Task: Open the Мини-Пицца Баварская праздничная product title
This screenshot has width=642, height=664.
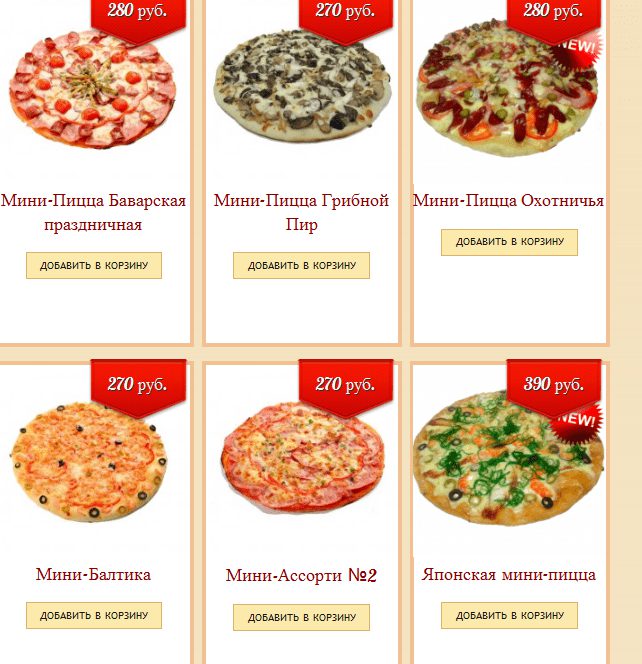Action: tap(94, 212)
